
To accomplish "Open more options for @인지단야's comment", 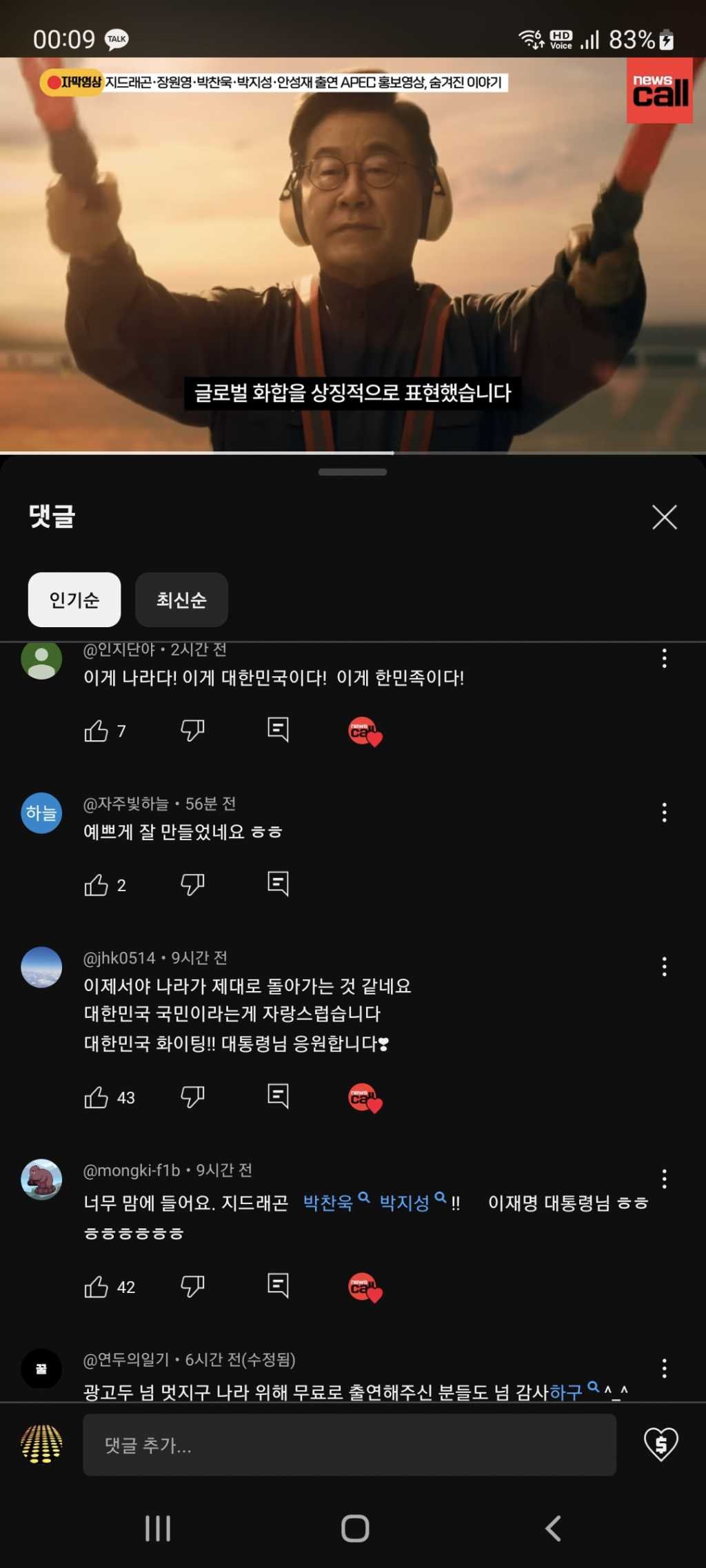I will (664, 658).
